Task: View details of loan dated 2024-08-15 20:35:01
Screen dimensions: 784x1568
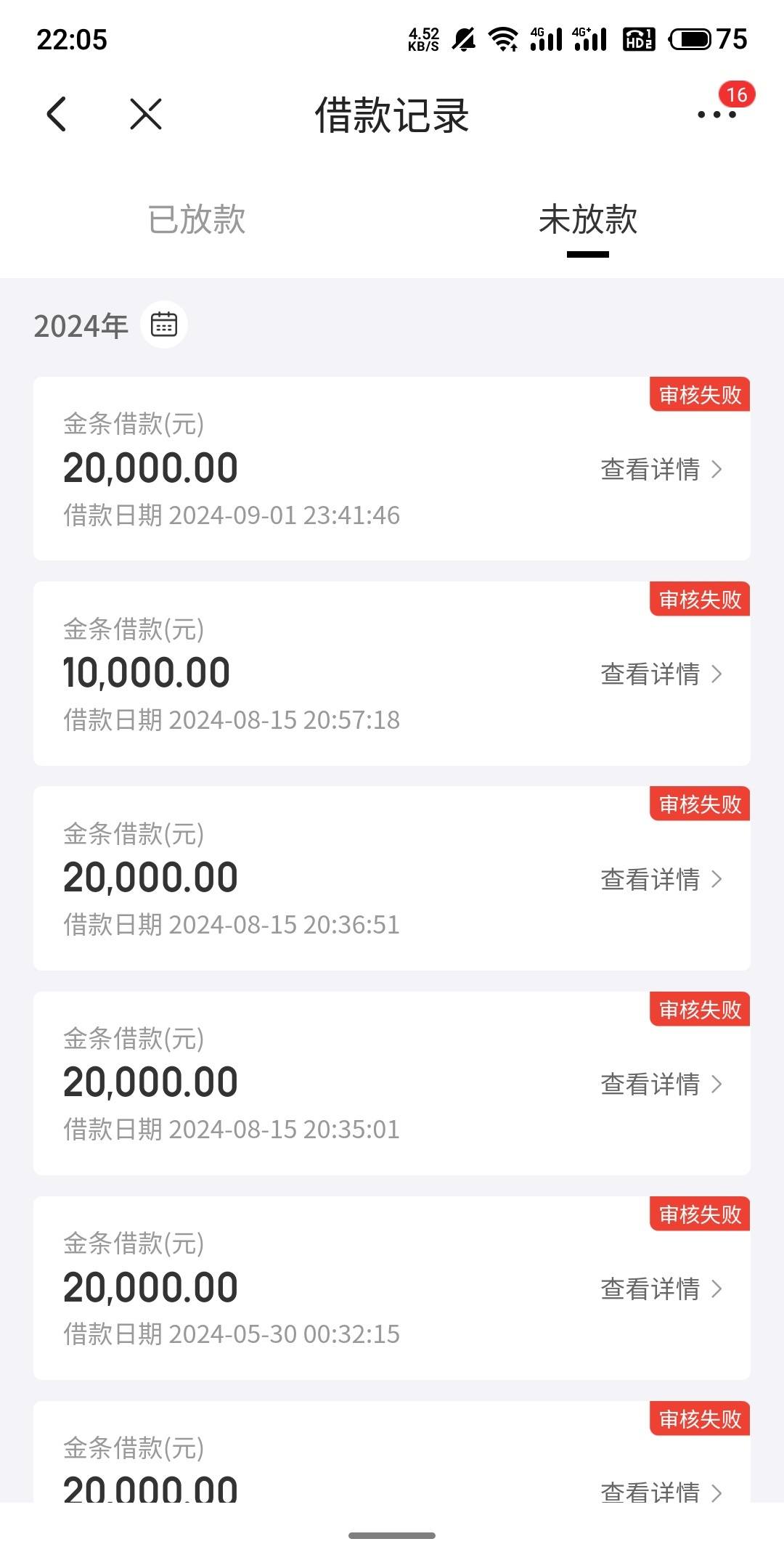Action: click(x=661, y=1085)
